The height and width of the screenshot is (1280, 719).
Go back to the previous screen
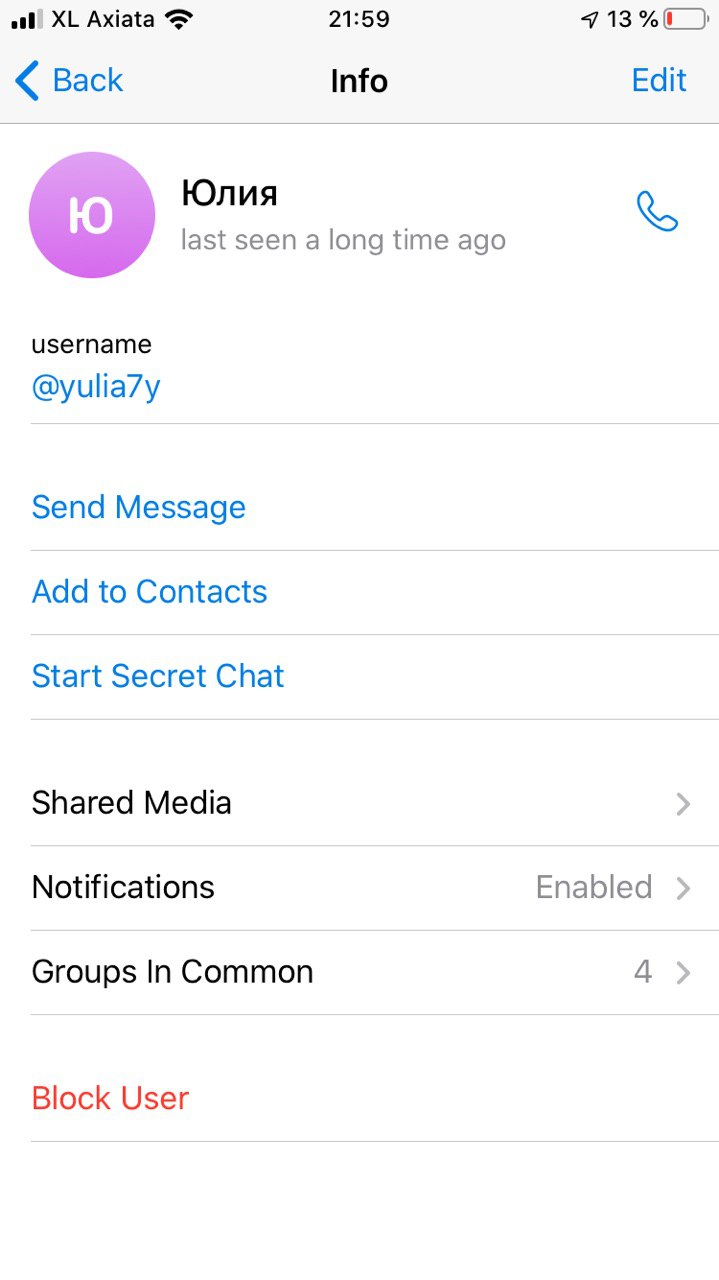tap(69, 80)
